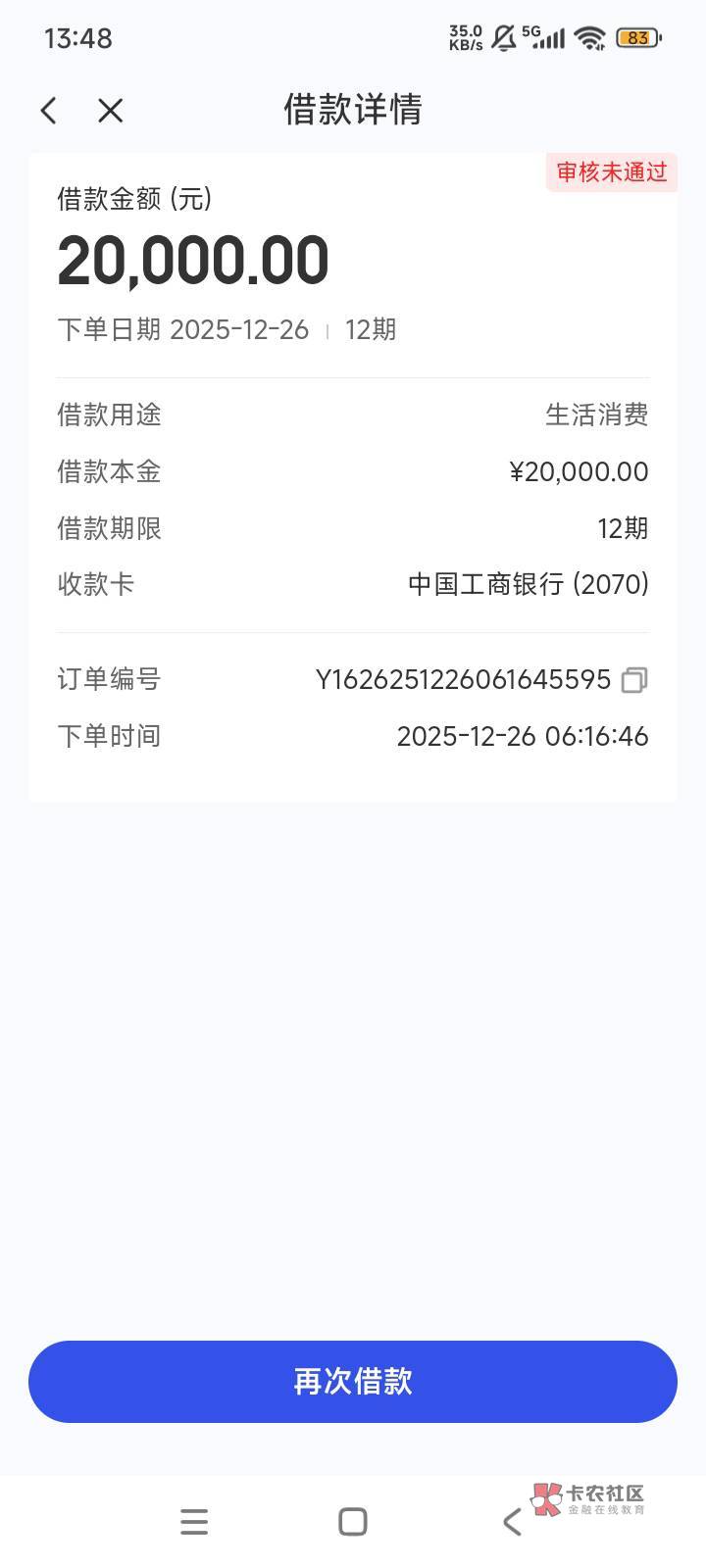Open recent apps from navigation bar
The width and height of the screenshot is (706, 1568).
[194, 1522]
